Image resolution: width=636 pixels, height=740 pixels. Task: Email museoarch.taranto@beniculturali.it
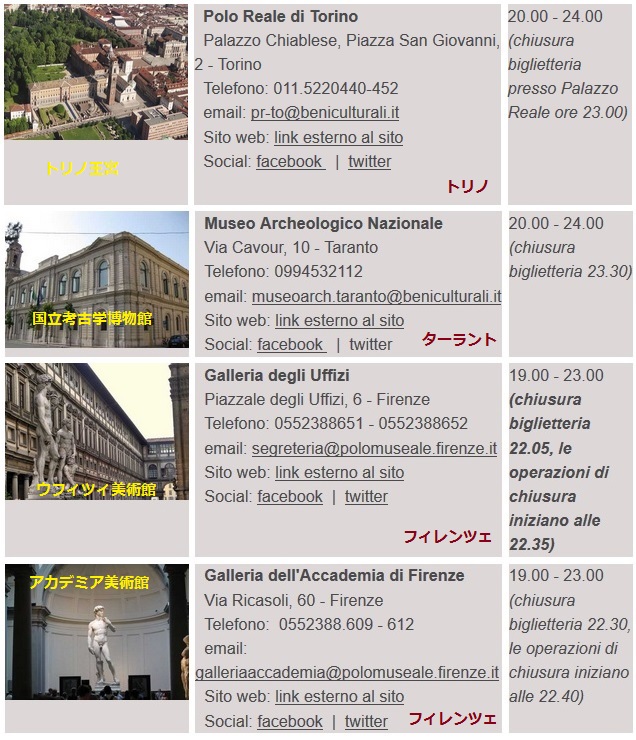[x=376, y=296]
